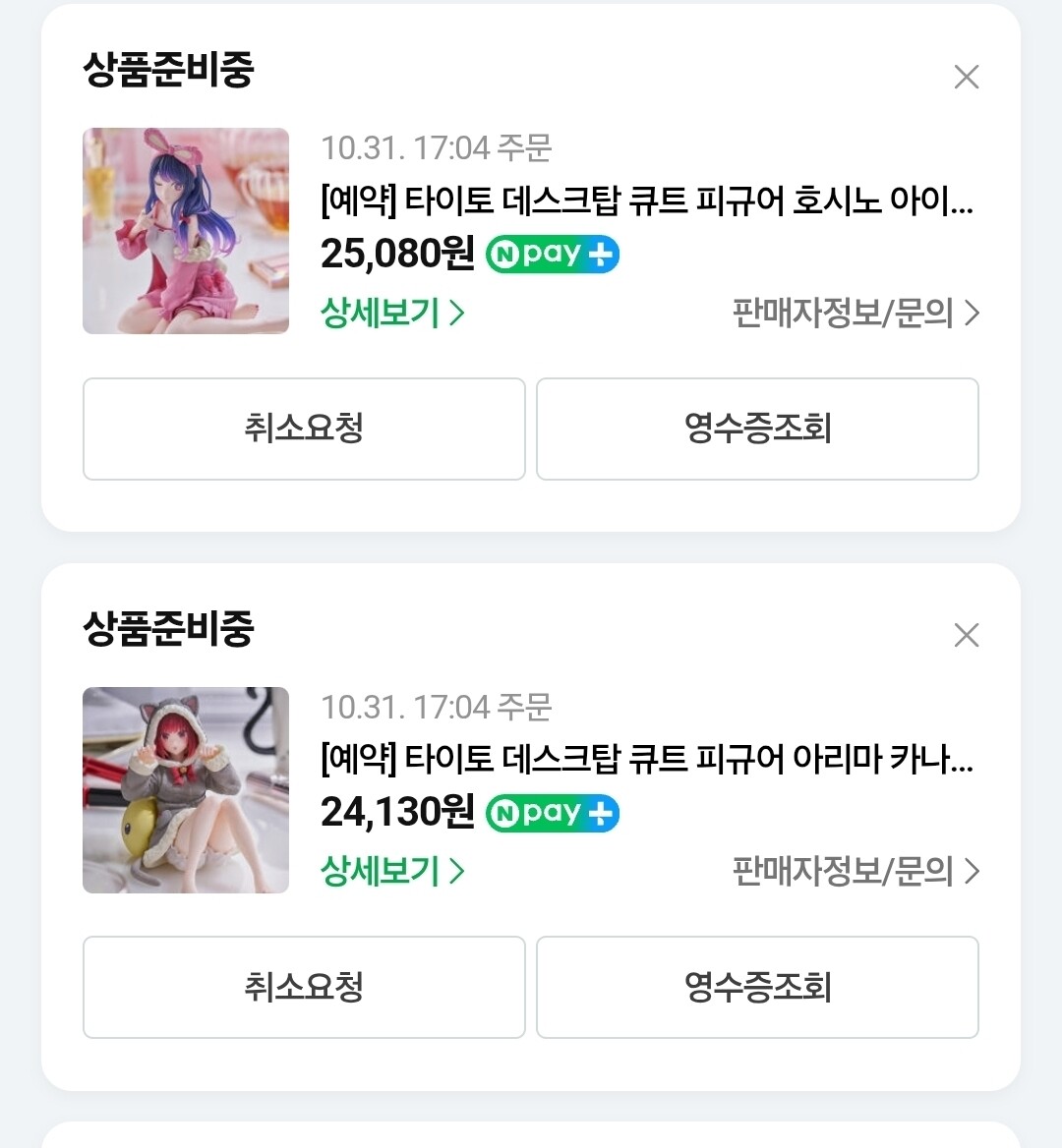Image resolution: width=1062 pixels, height=1148 pixels.
Task: Open the Hoshino Ai figure product title
Action: [646, 201]
